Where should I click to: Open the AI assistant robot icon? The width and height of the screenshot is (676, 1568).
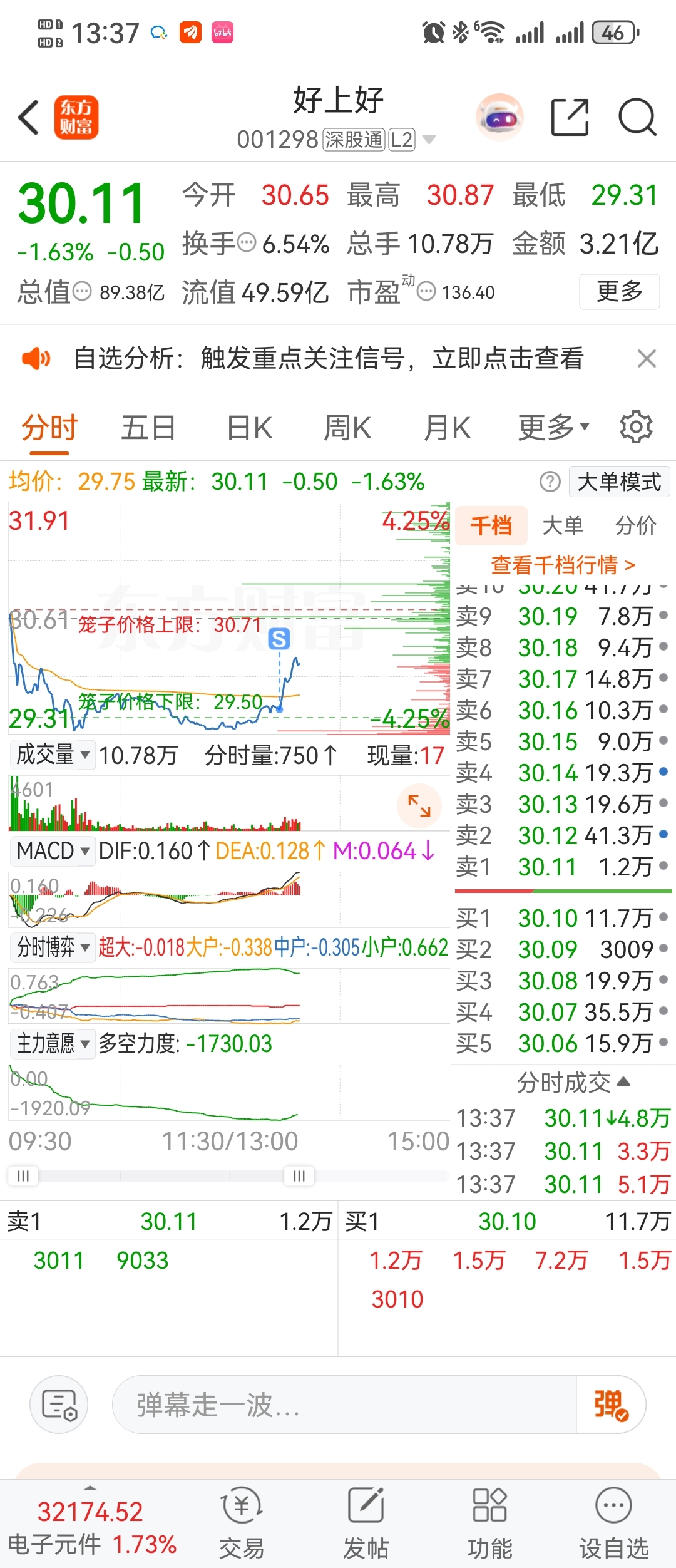[499, 117]
